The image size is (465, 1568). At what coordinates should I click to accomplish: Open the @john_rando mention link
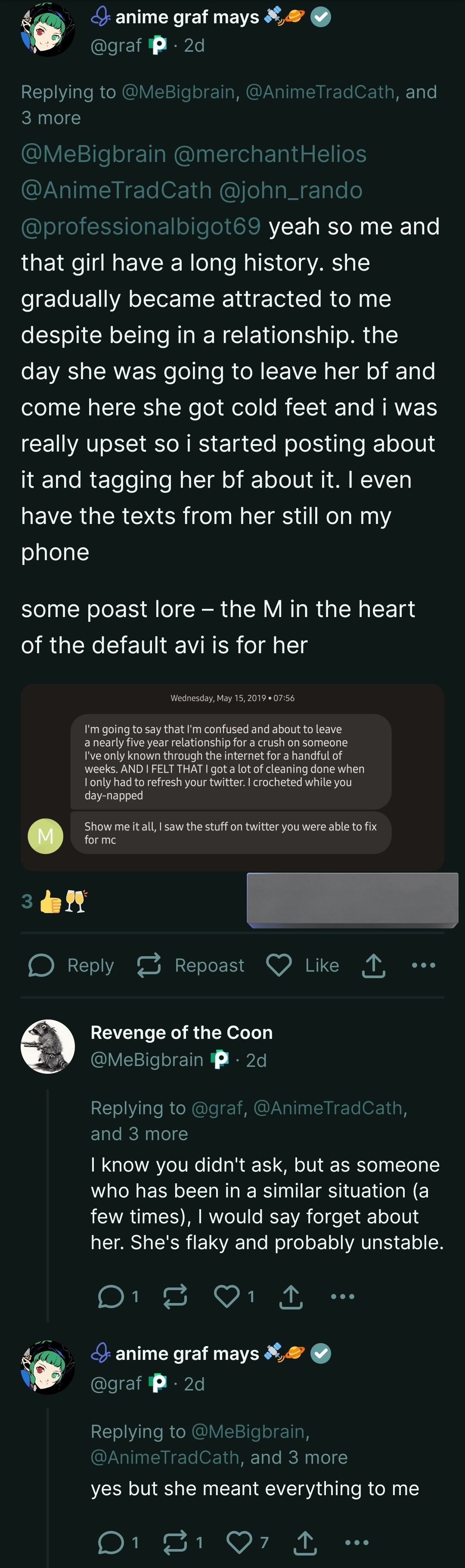pos(291,190)
